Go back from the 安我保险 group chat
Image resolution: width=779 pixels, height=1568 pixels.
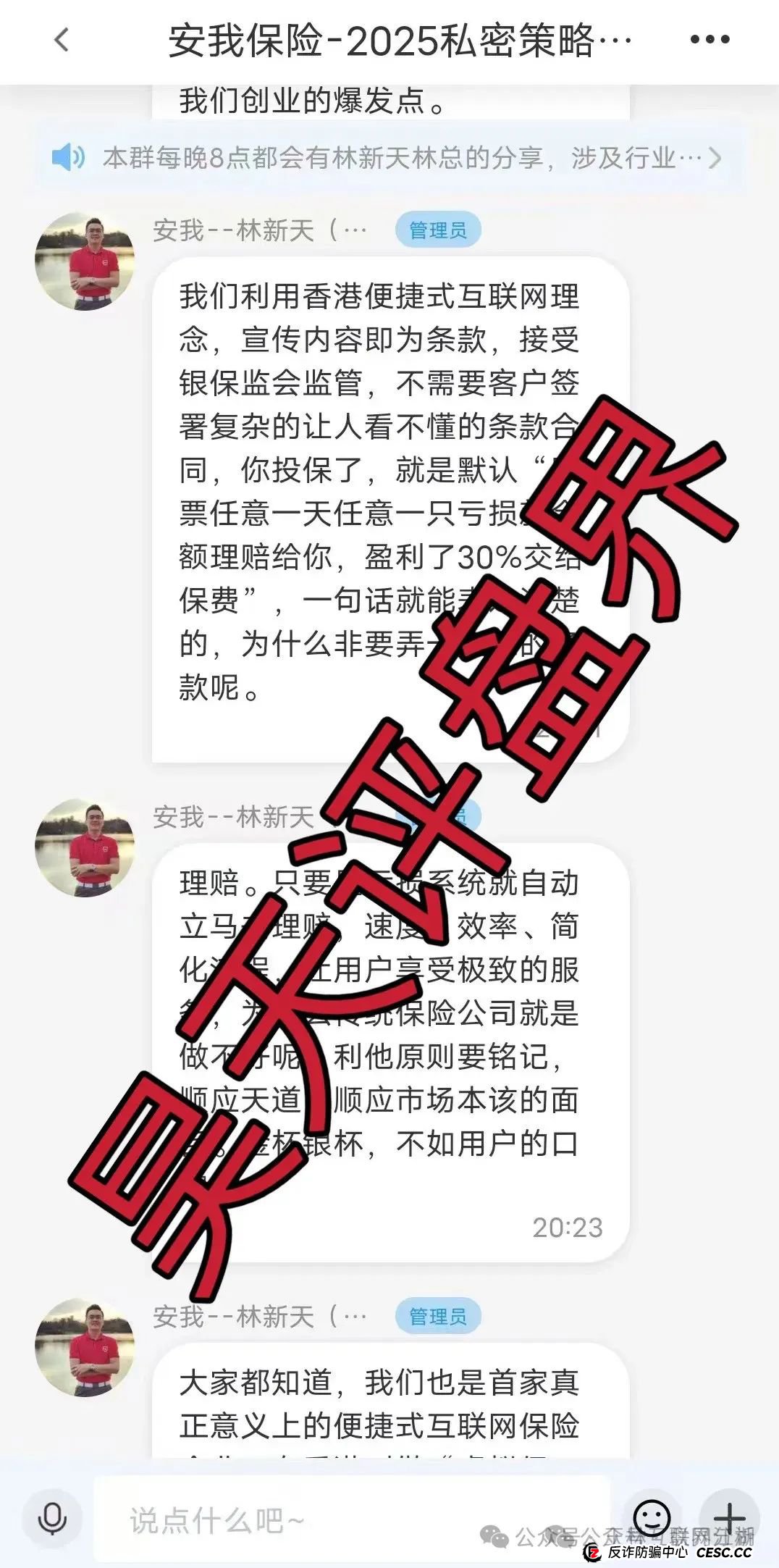point(62,40)
